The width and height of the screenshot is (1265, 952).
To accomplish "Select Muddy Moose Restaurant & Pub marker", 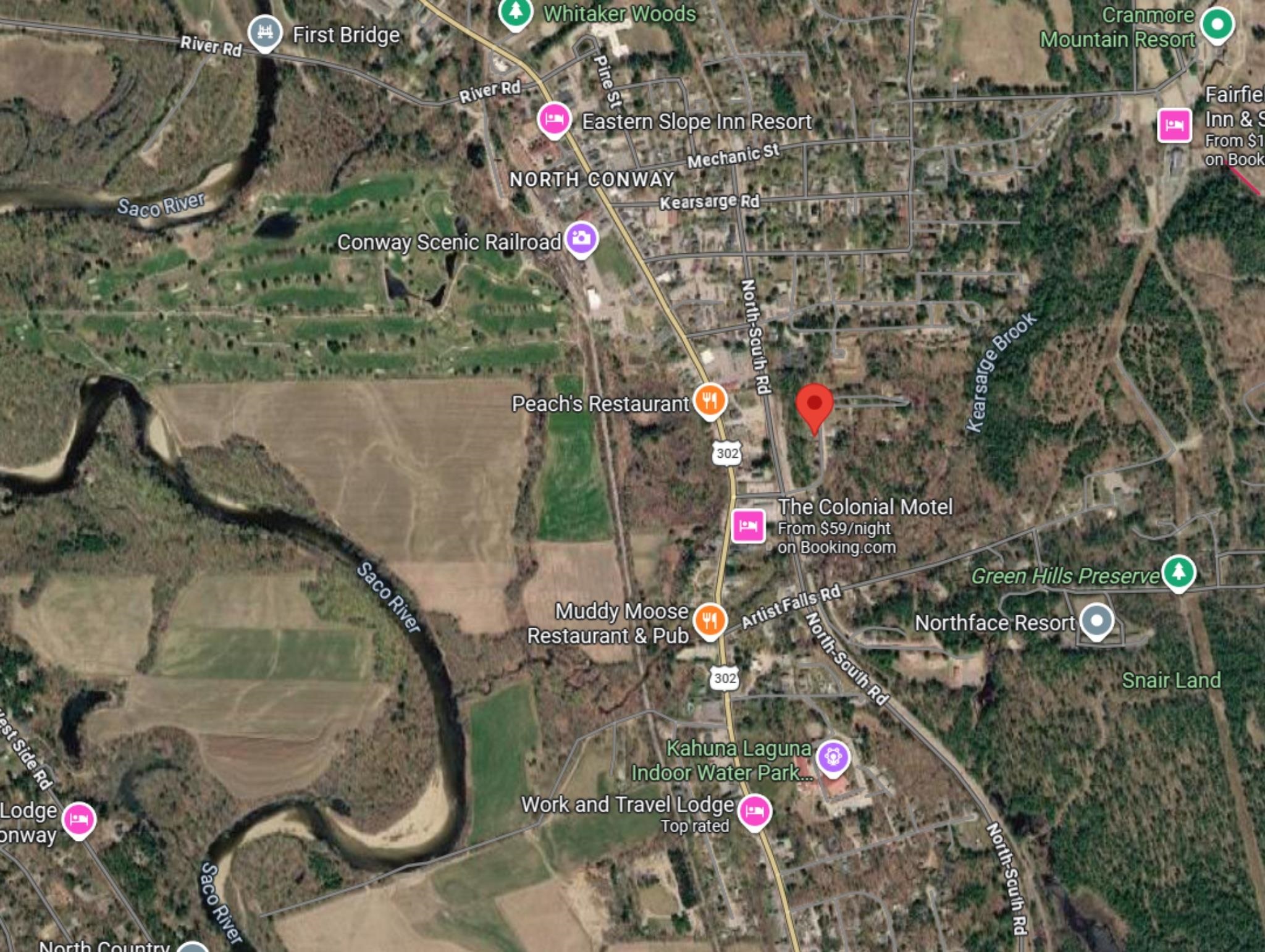I will point(710,620).
